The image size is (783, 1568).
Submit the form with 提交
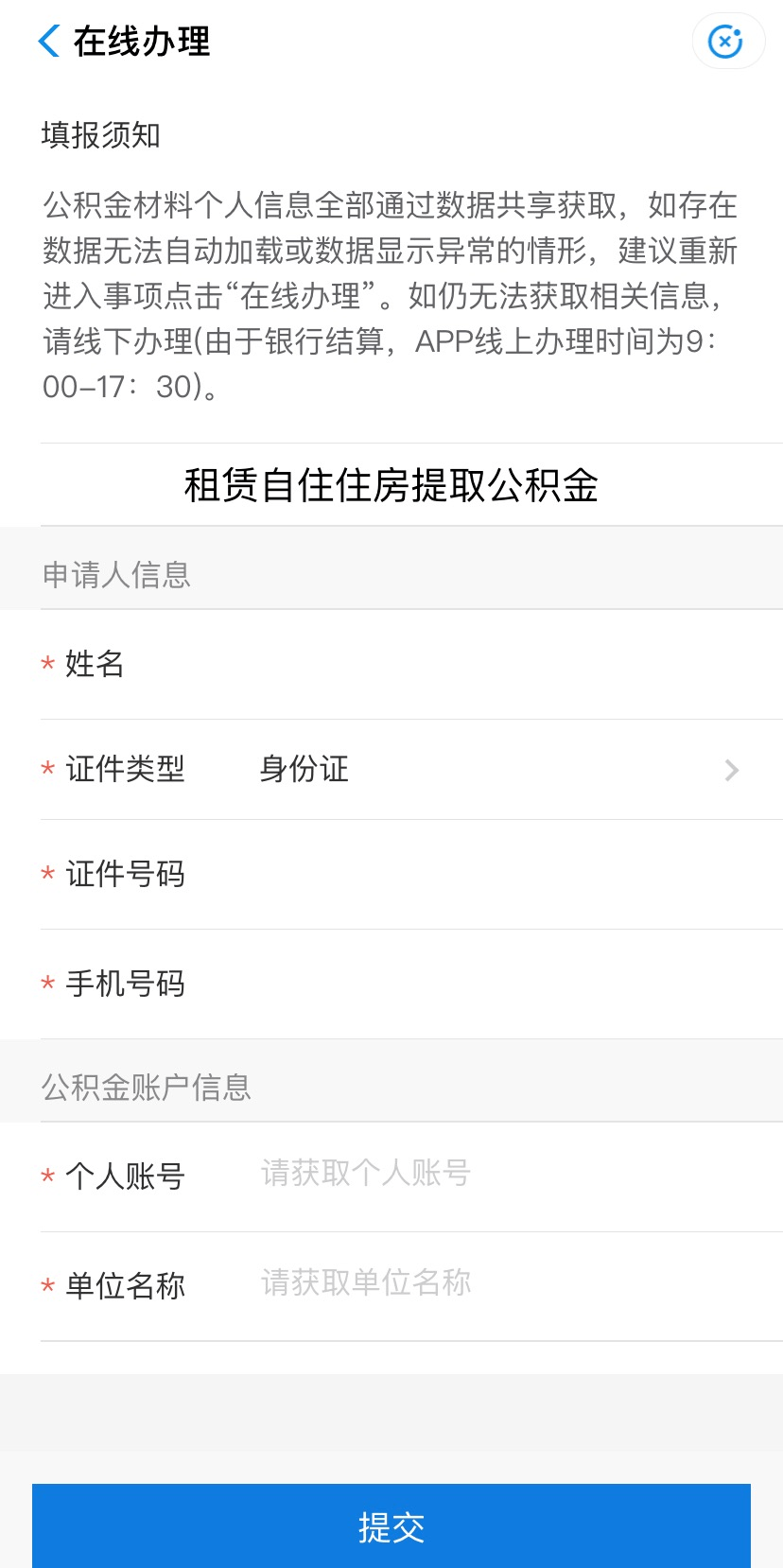point(391,1525)
